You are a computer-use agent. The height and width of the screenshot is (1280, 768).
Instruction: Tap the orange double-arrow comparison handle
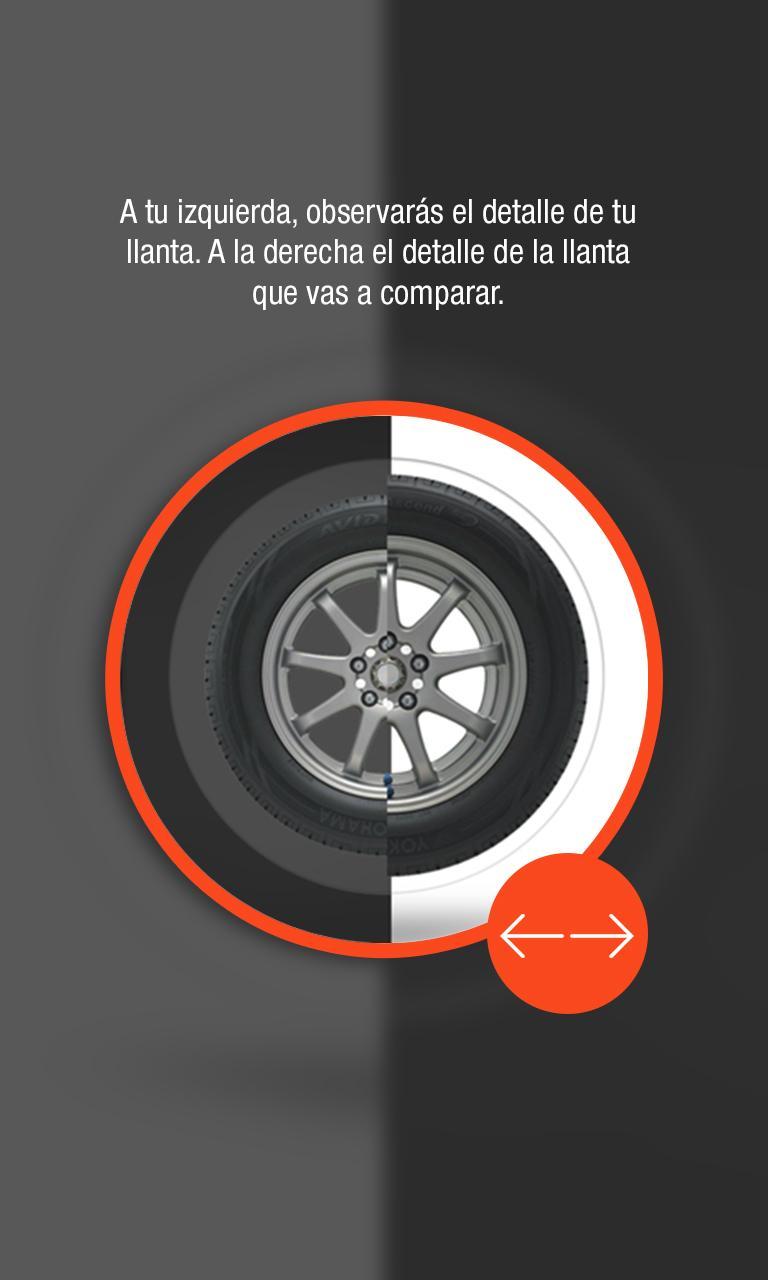(x=567, y=934)
